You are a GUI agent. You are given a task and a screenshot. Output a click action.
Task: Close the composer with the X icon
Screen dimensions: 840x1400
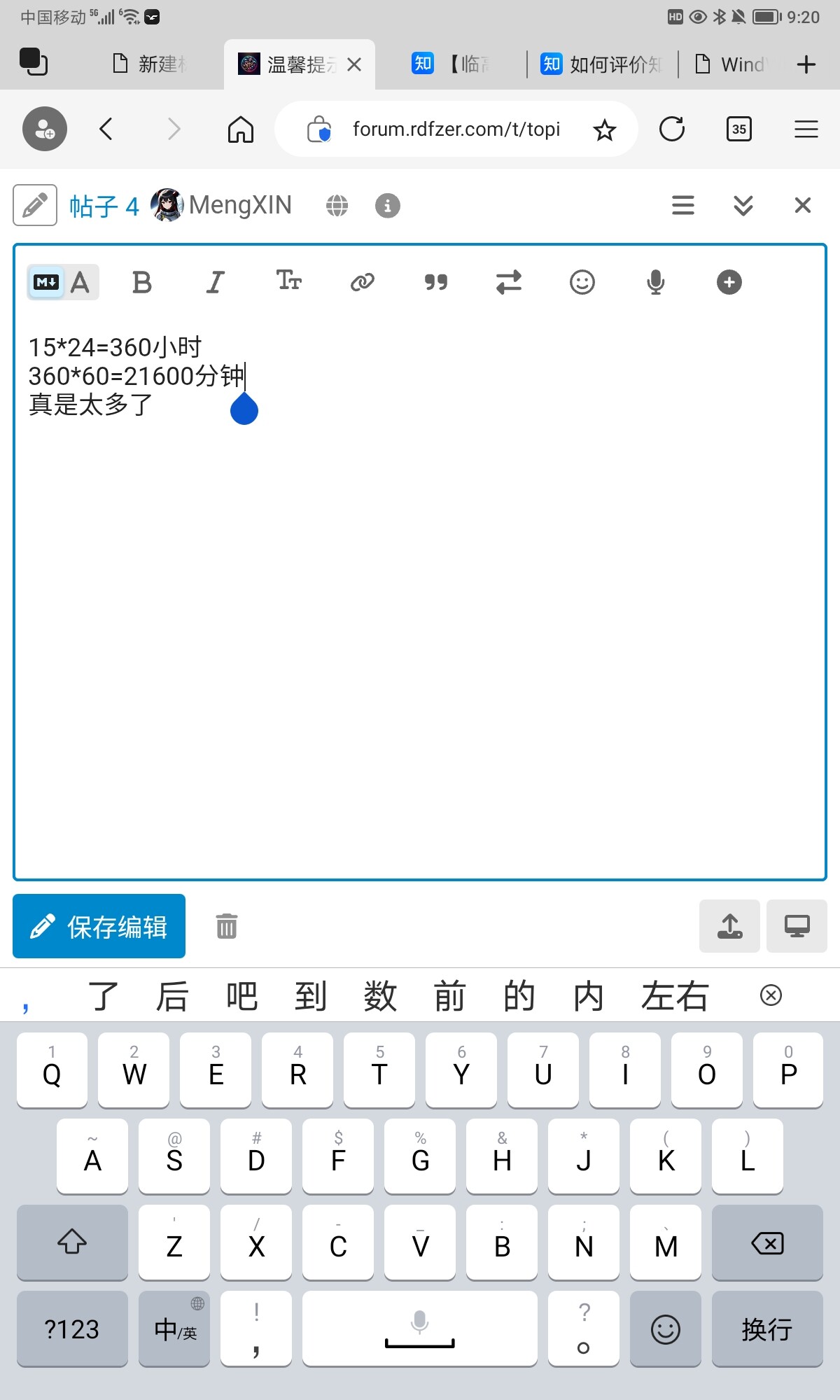[802, 205]
